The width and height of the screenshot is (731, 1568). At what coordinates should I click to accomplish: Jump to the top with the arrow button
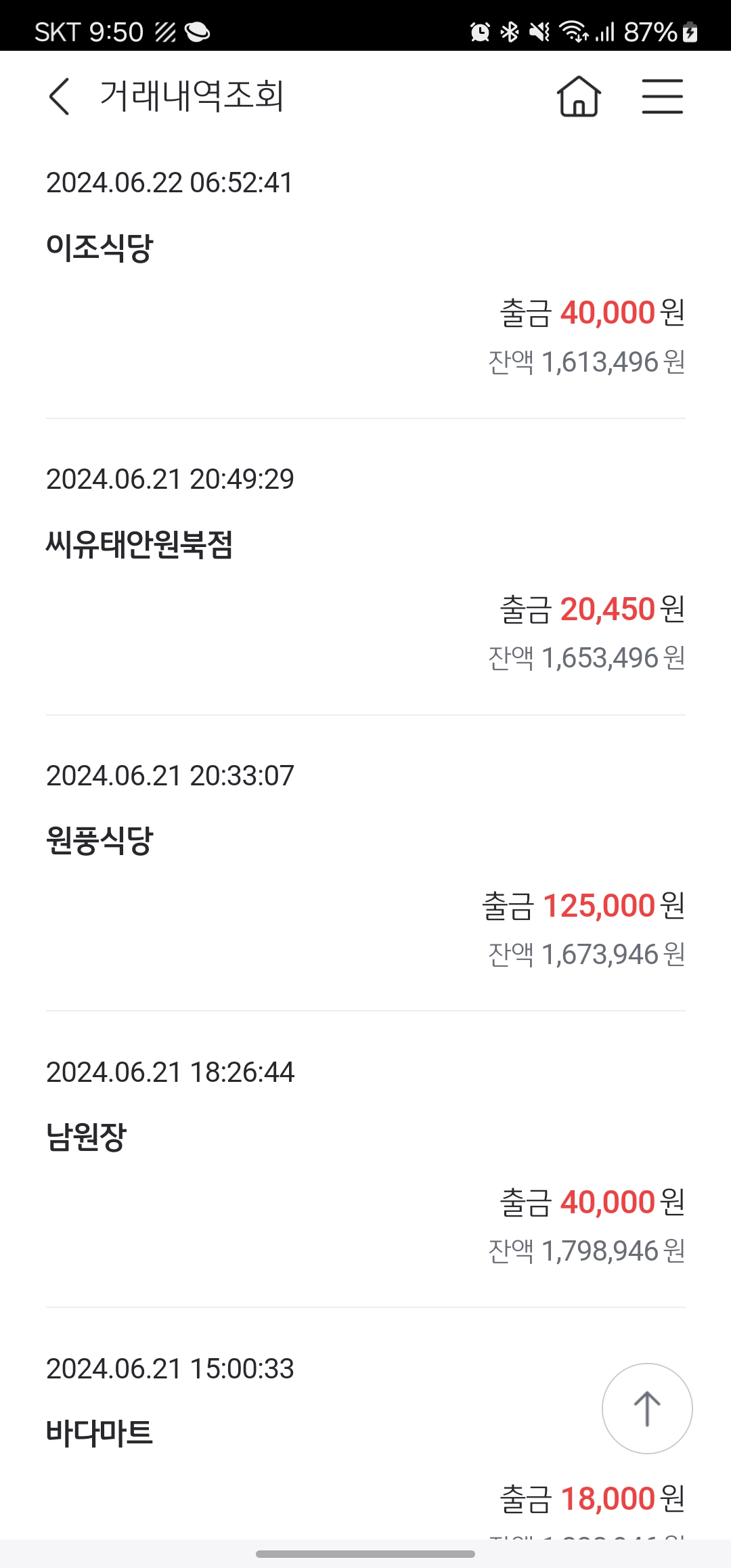point(647,1408)
